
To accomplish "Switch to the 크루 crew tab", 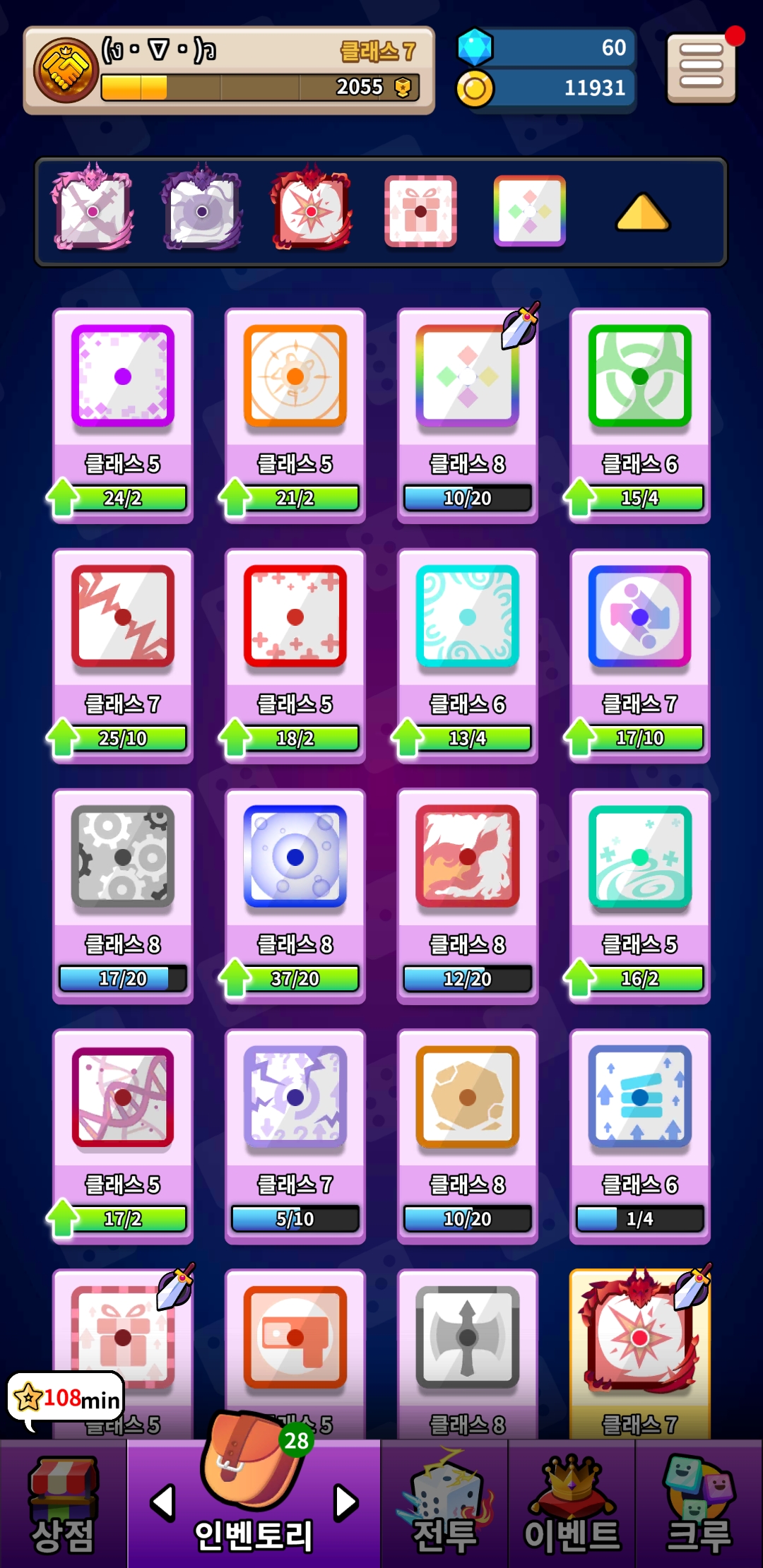I will pos(699,1504).
